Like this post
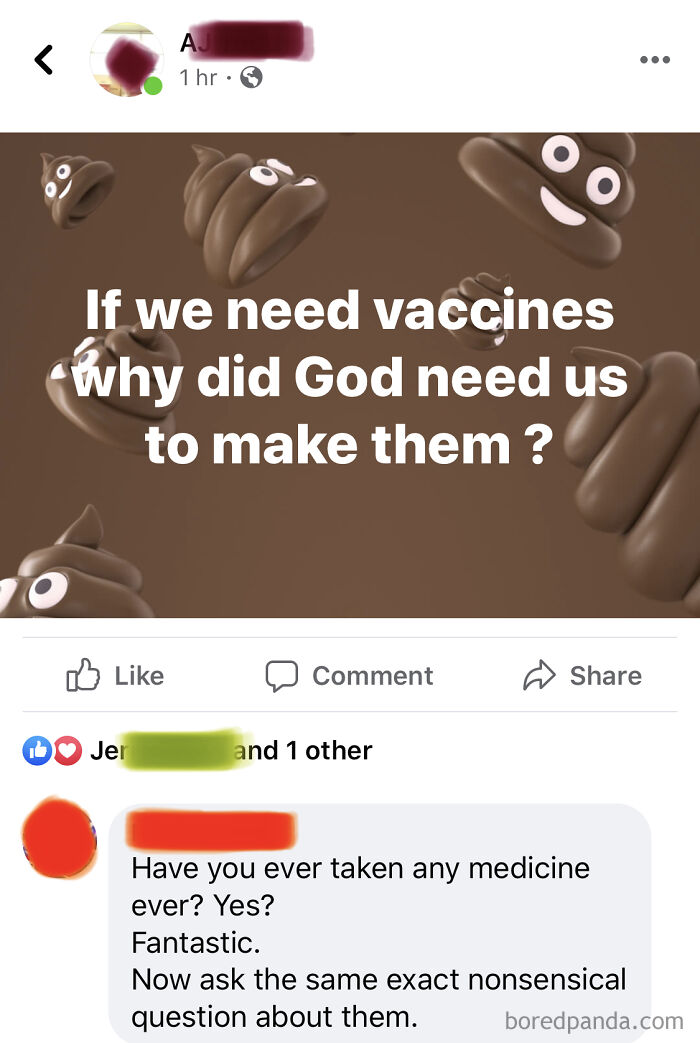Image resolution: width=700 pixels, height=1043 pixels. pyautogui.click(x=115, y=675)
